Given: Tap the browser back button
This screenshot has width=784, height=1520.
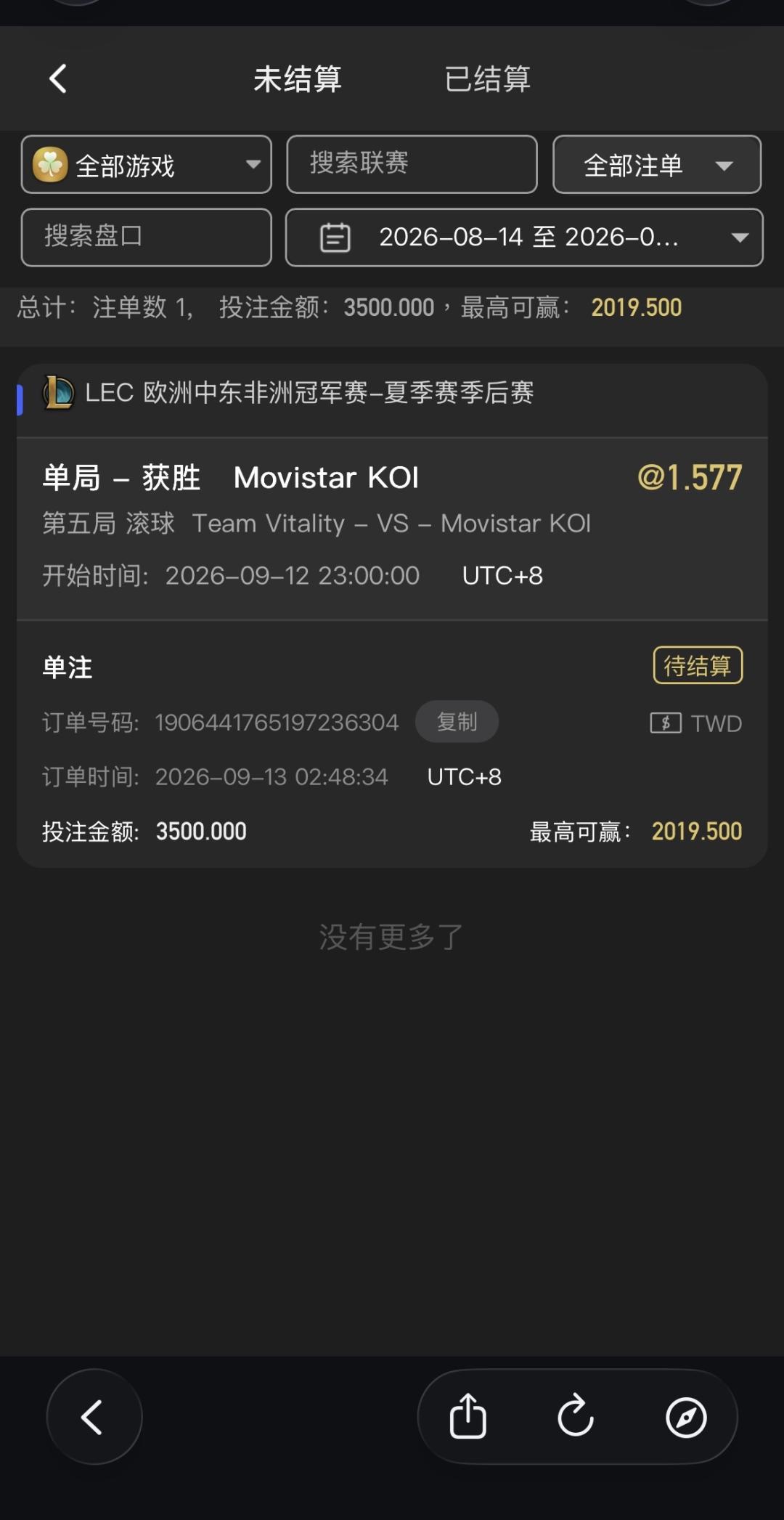Looking at the screenshot, I should tap(94, 1417).
